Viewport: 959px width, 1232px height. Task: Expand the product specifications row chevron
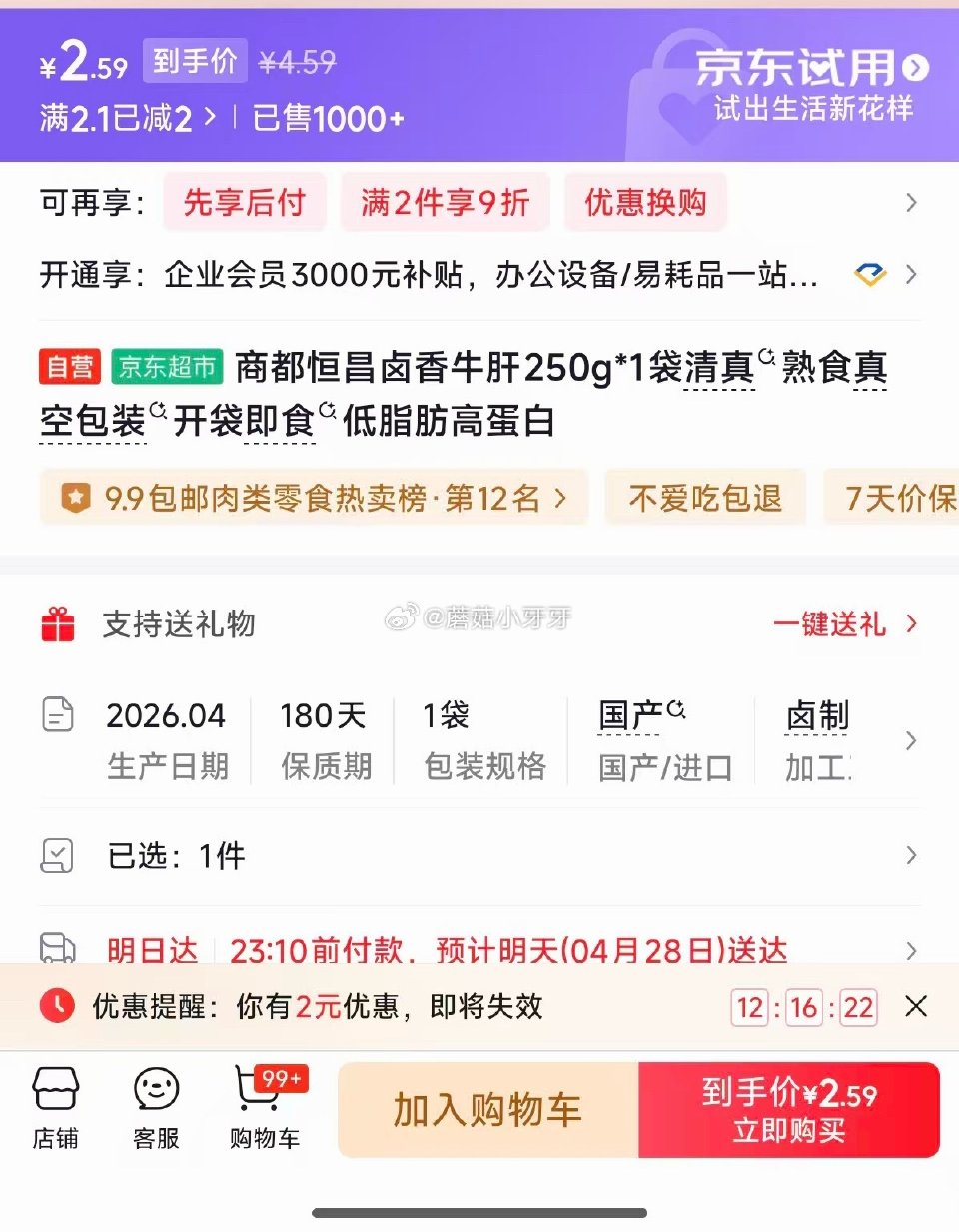pos(911,740)
